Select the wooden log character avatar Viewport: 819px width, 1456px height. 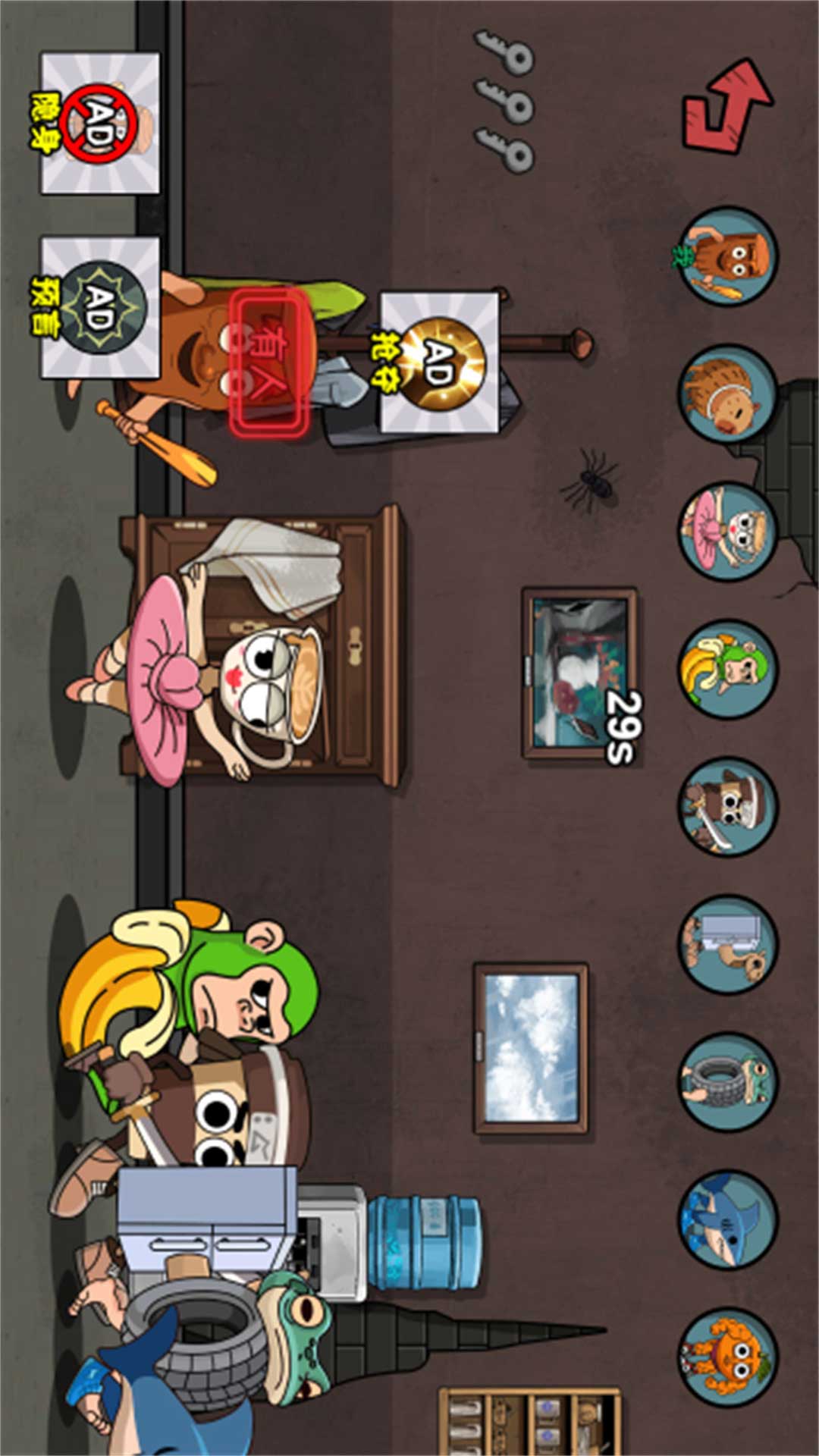728,256
